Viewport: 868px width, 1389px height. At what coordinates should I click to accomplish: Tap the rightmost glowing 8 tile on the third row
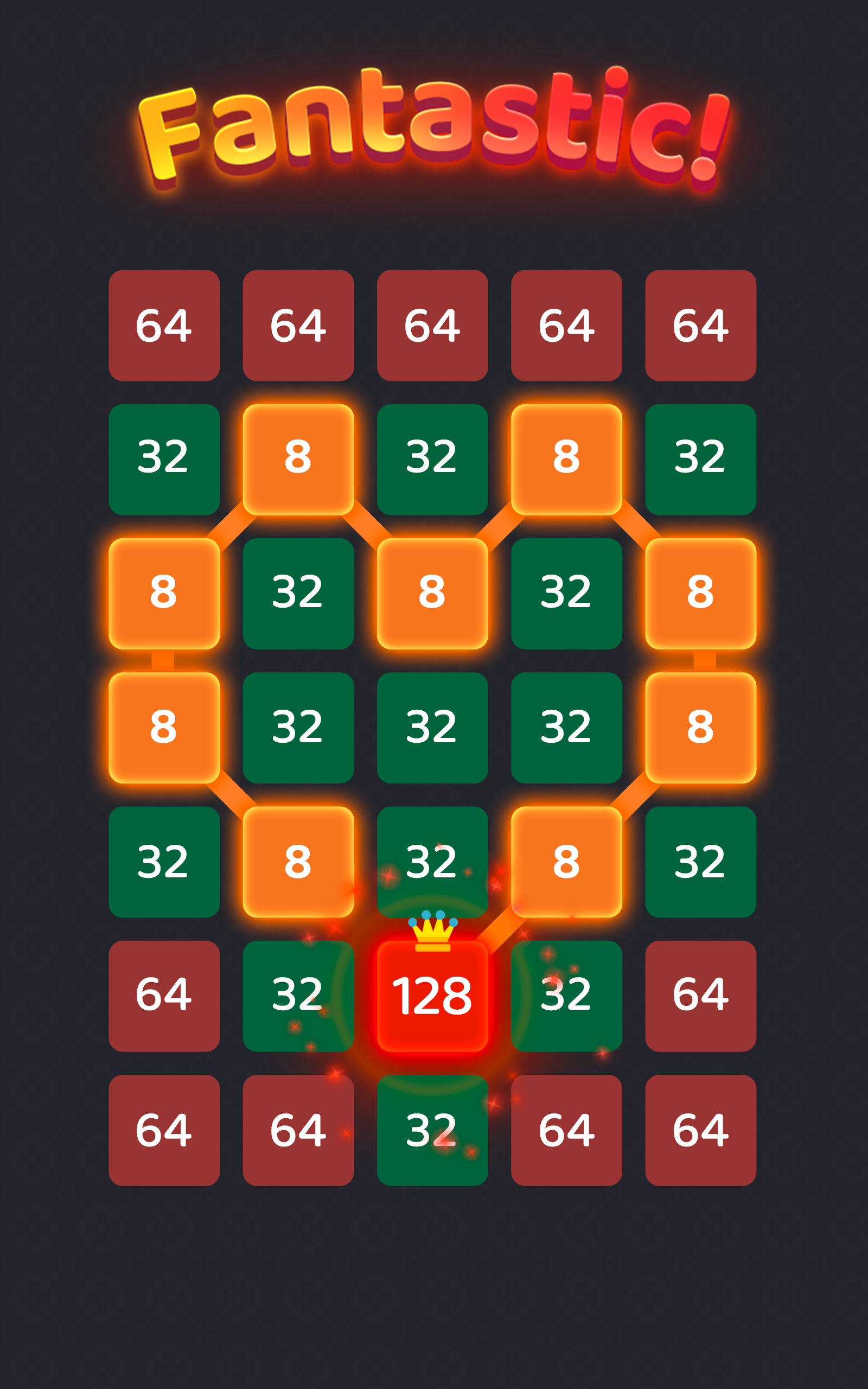coord(700,594)
